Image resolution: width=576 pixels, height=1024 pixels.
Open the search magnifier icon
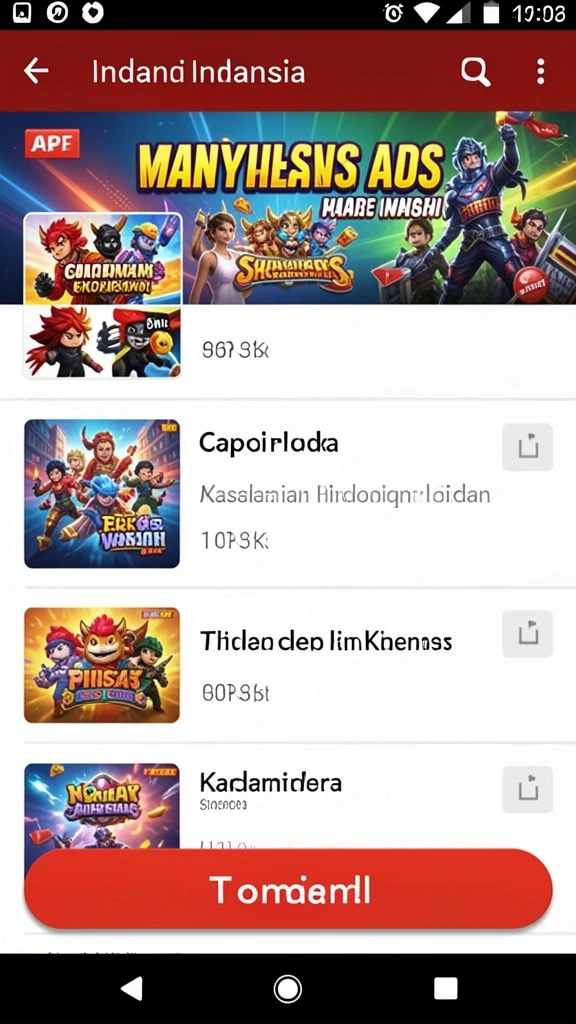point(475,71)
